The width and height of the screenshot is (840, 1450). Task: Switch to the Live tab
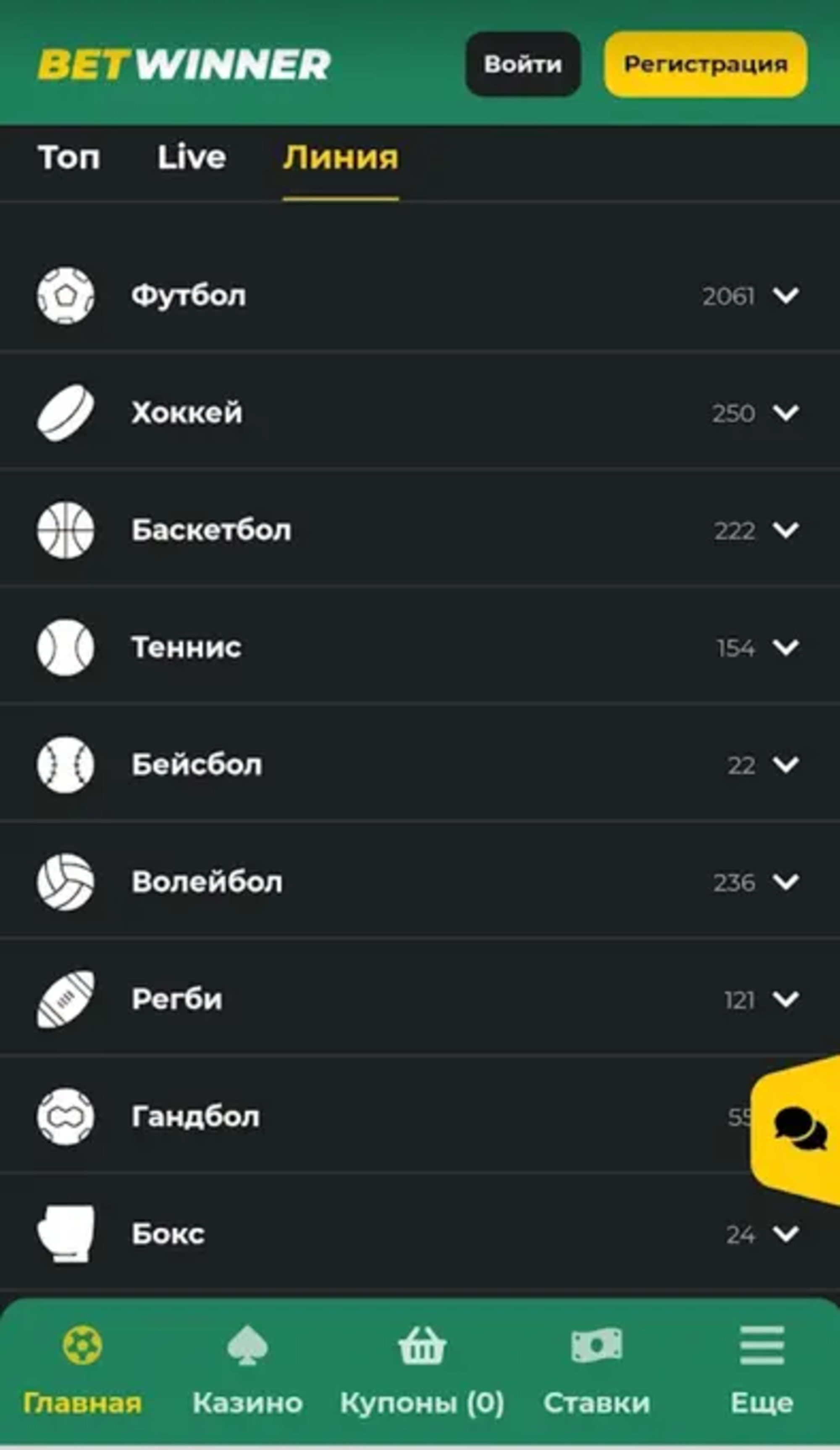(192, 157)
